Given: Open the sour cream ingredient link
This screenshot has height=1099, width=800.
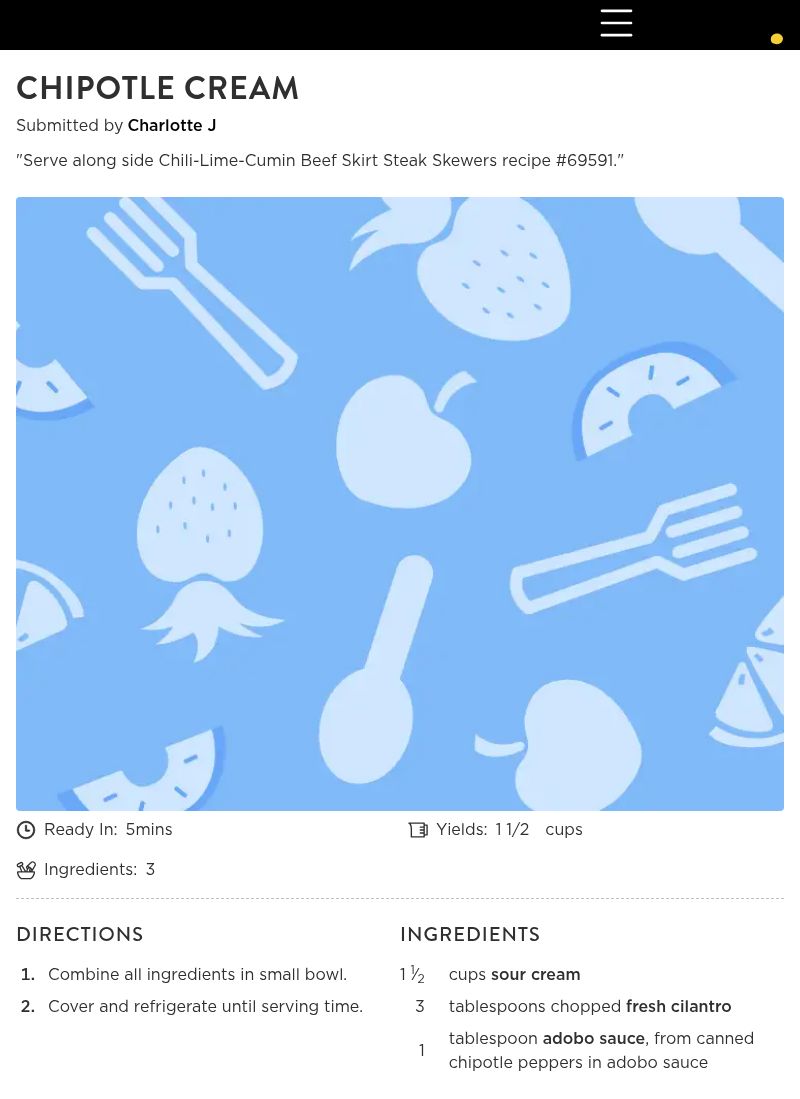Looking at the screenshot, I should [x=535, y=975].
